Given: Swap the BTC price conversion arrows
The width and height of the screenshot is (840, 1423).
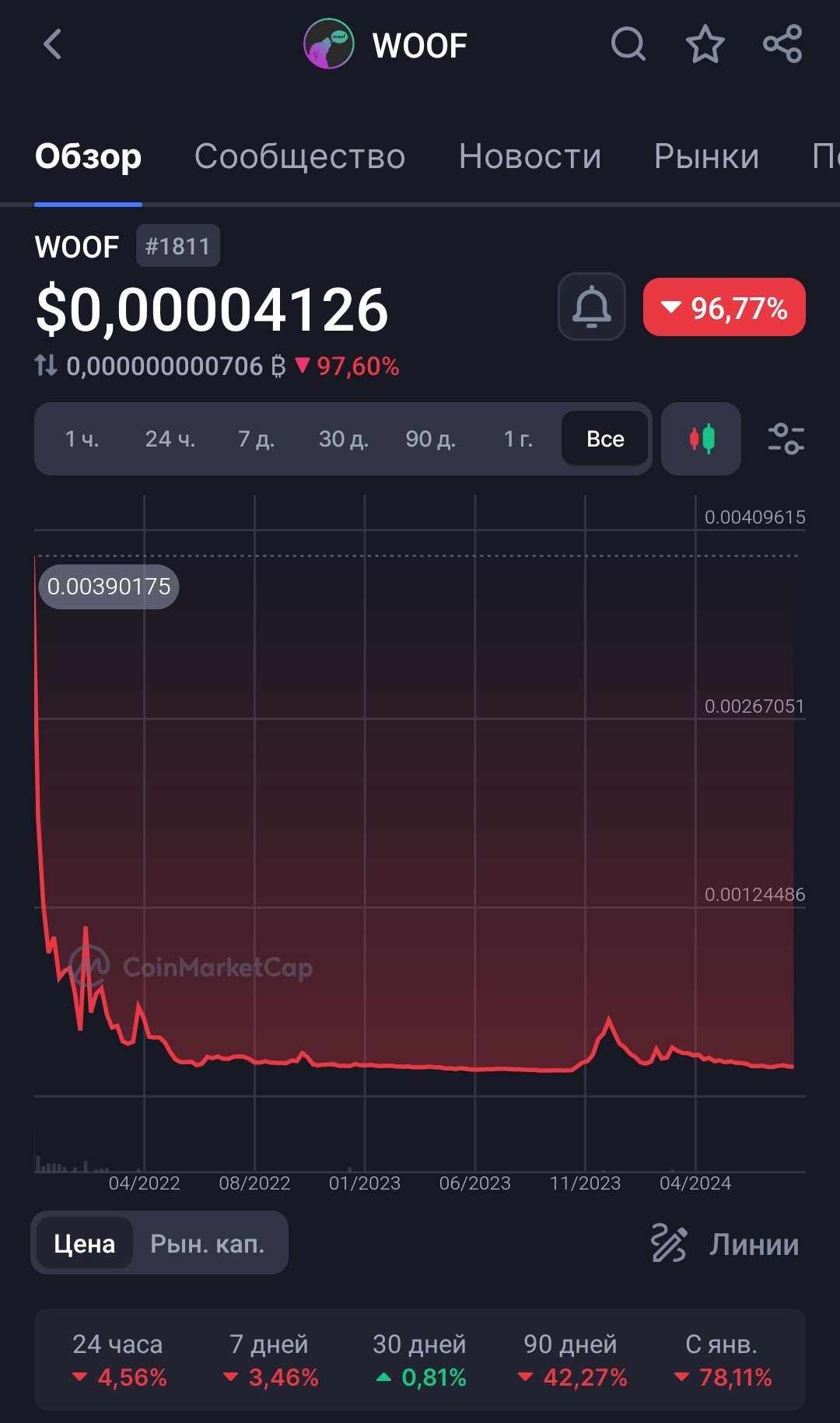Looking at the screenshot, I should point(46,365).
